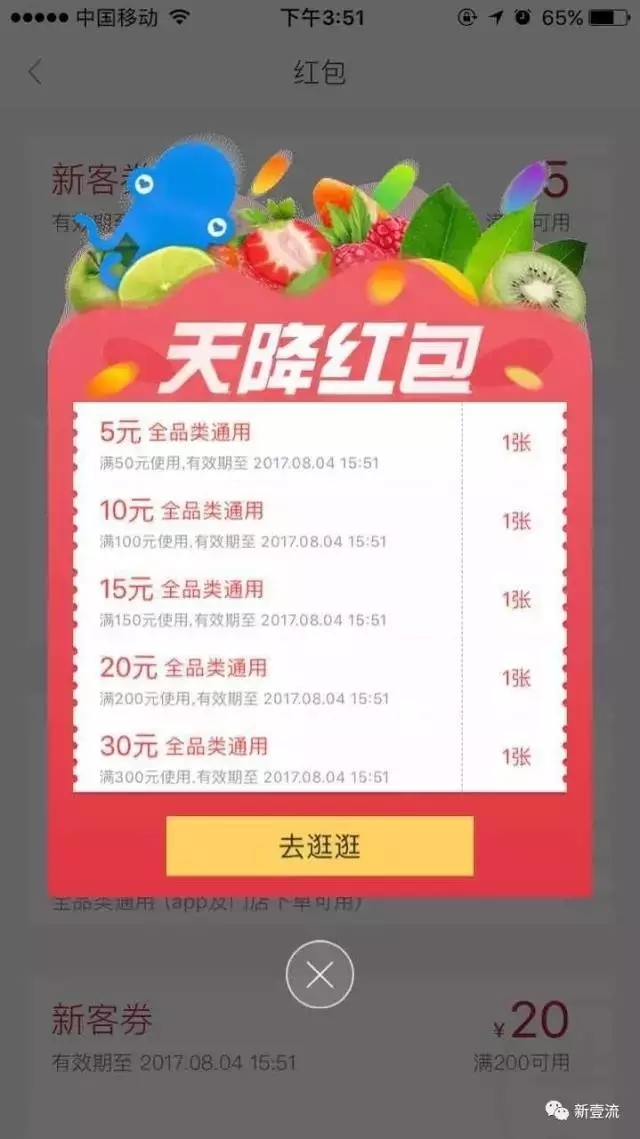Go back from the 红包 page
This screenshot has width=640, height=1139.
[36, 73]
